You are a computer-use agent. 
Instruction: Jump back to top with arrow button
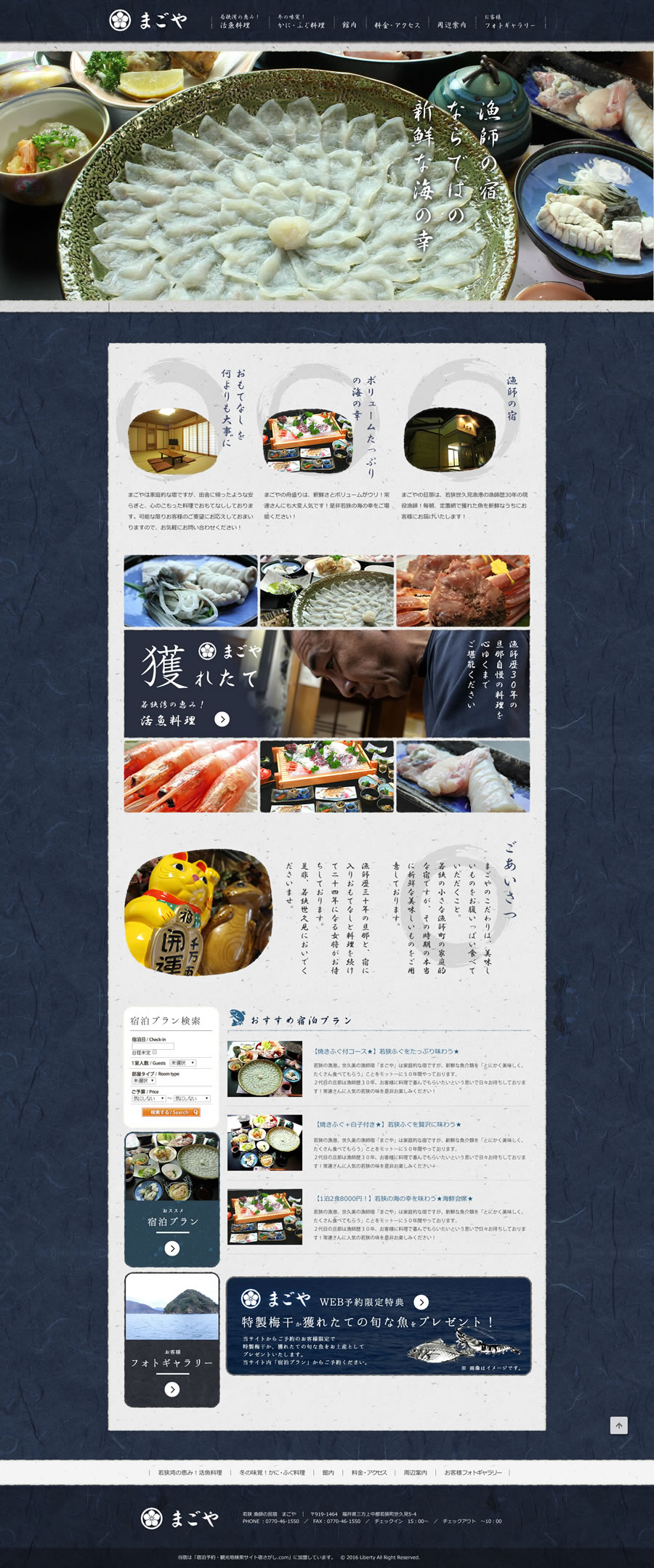tap(618, 1426)
